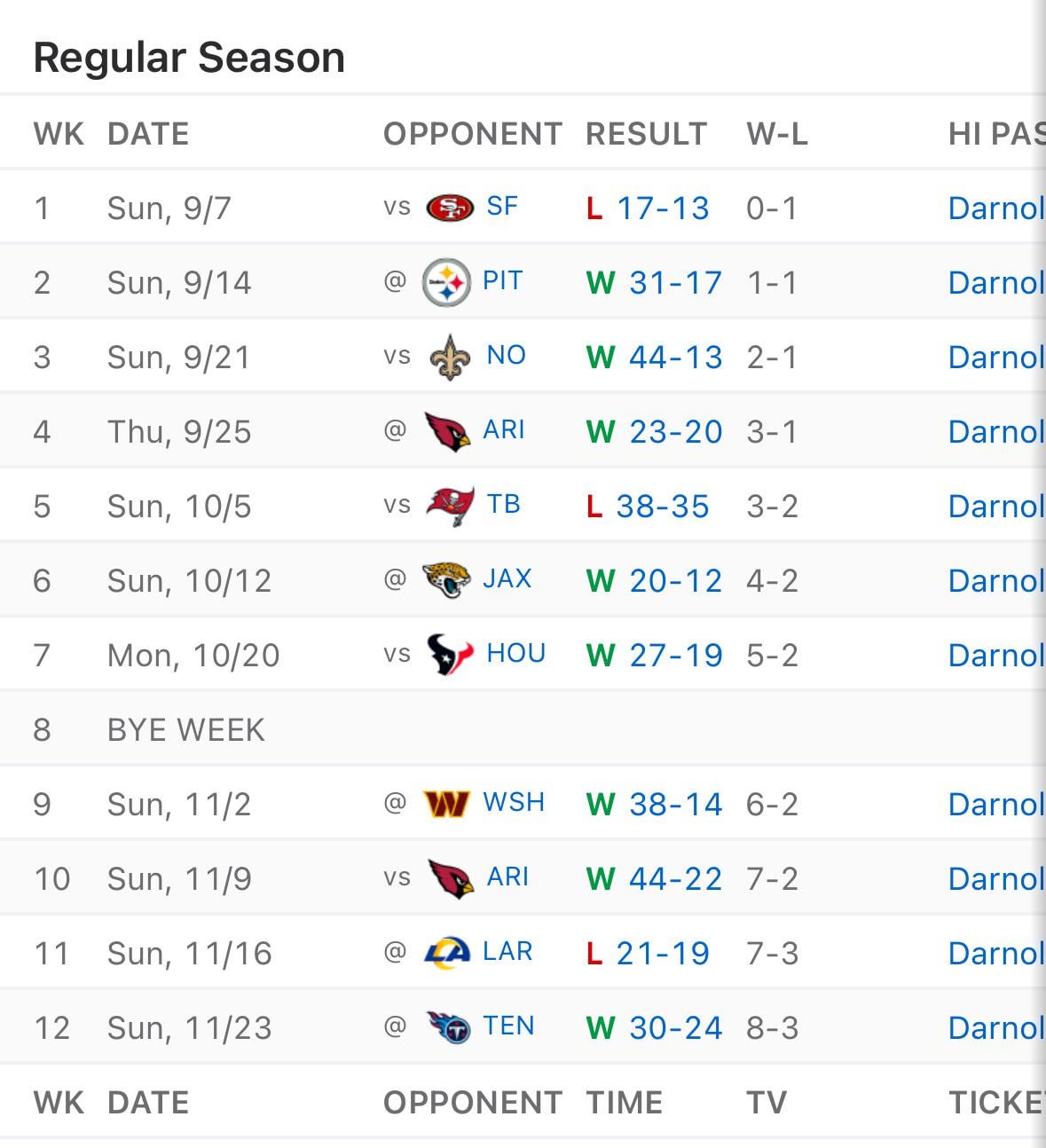View the W 44-13 game result
The width and height of the screenshot is (1046, 1148).
coord(674,358)
